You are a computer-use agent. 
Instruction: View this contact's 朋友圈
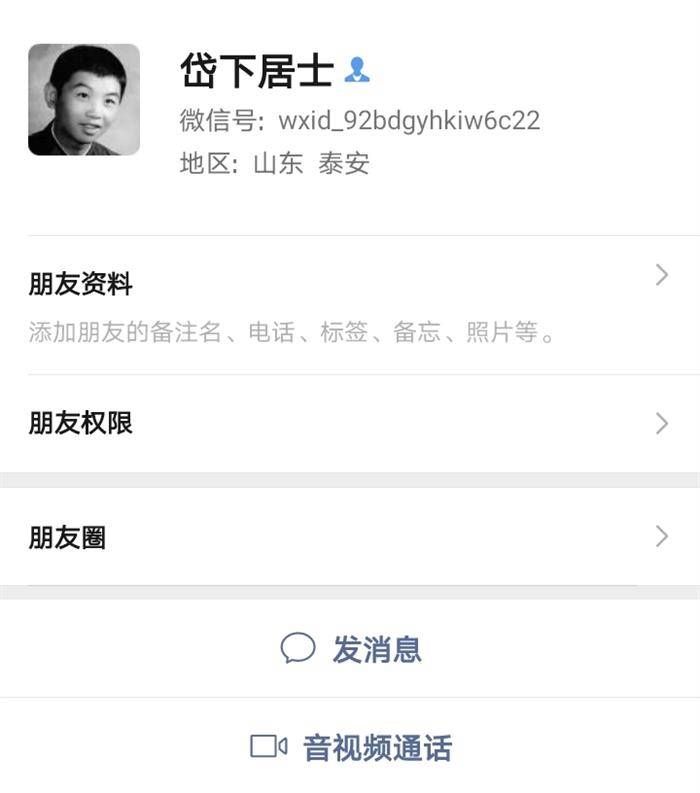(x=349, y=537)
